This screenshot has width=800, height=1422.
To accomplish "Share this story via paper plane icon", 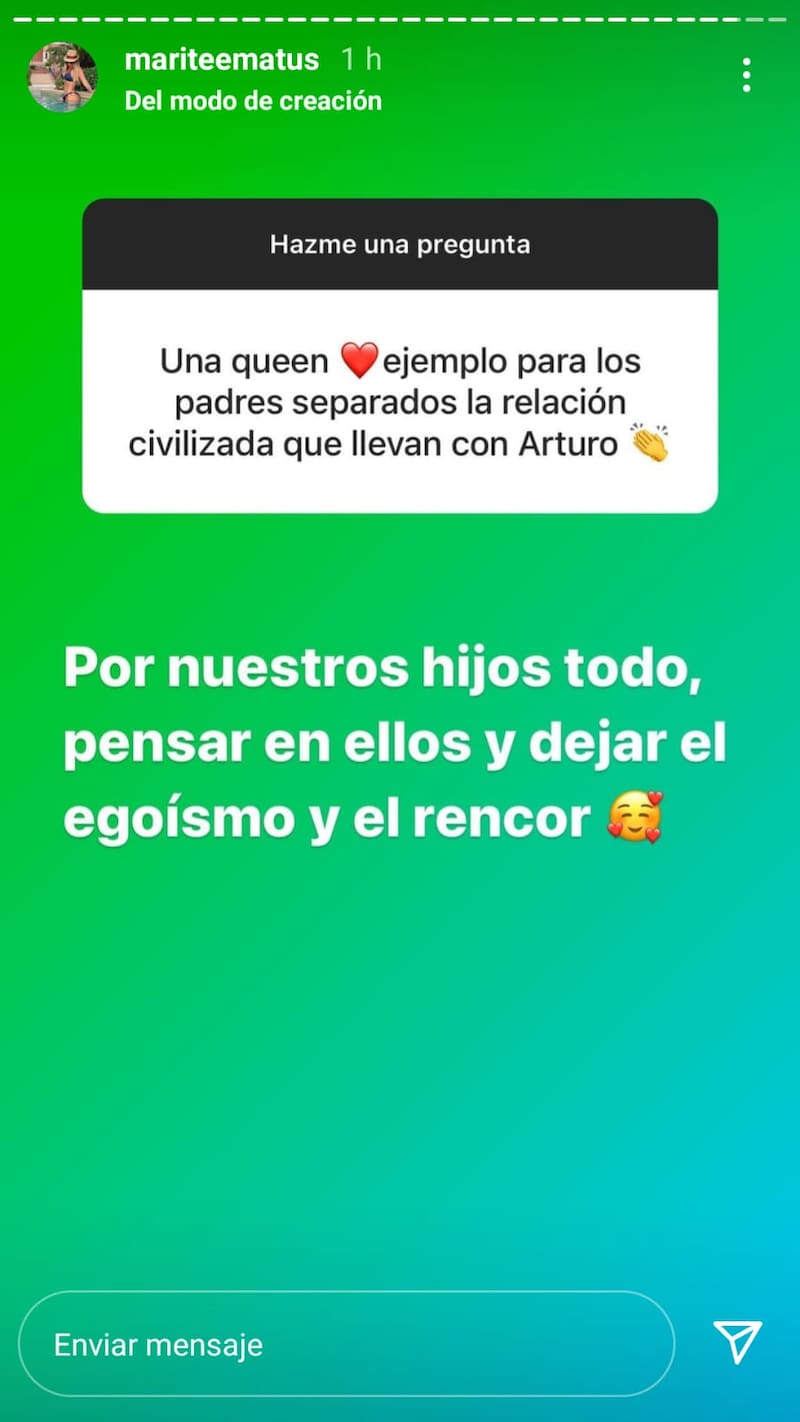I will click(738, 1342).
